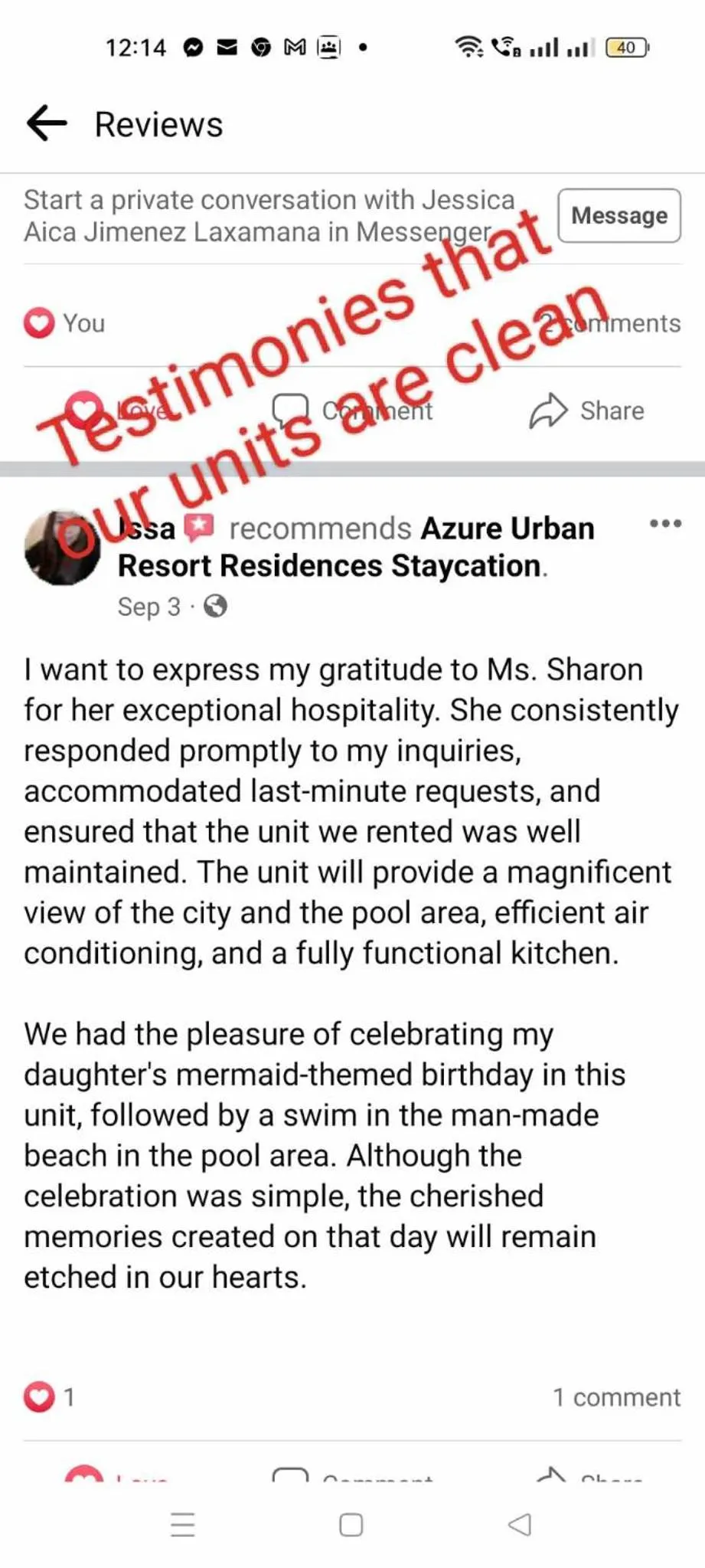
Task: Tap Issa's profile picture thumbnail
Action: (x=62, y=547)
